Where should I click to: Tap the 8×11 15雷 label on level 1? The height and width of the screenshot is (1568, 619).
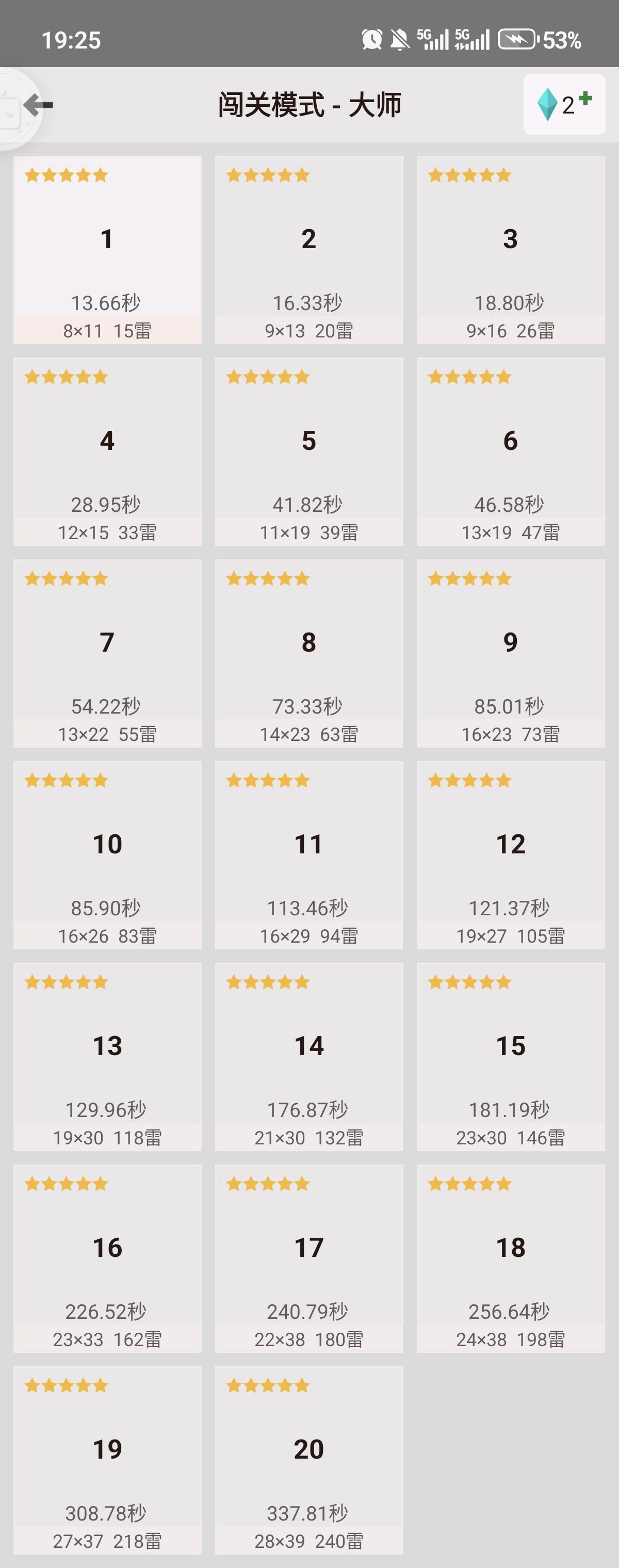(107, 331)
